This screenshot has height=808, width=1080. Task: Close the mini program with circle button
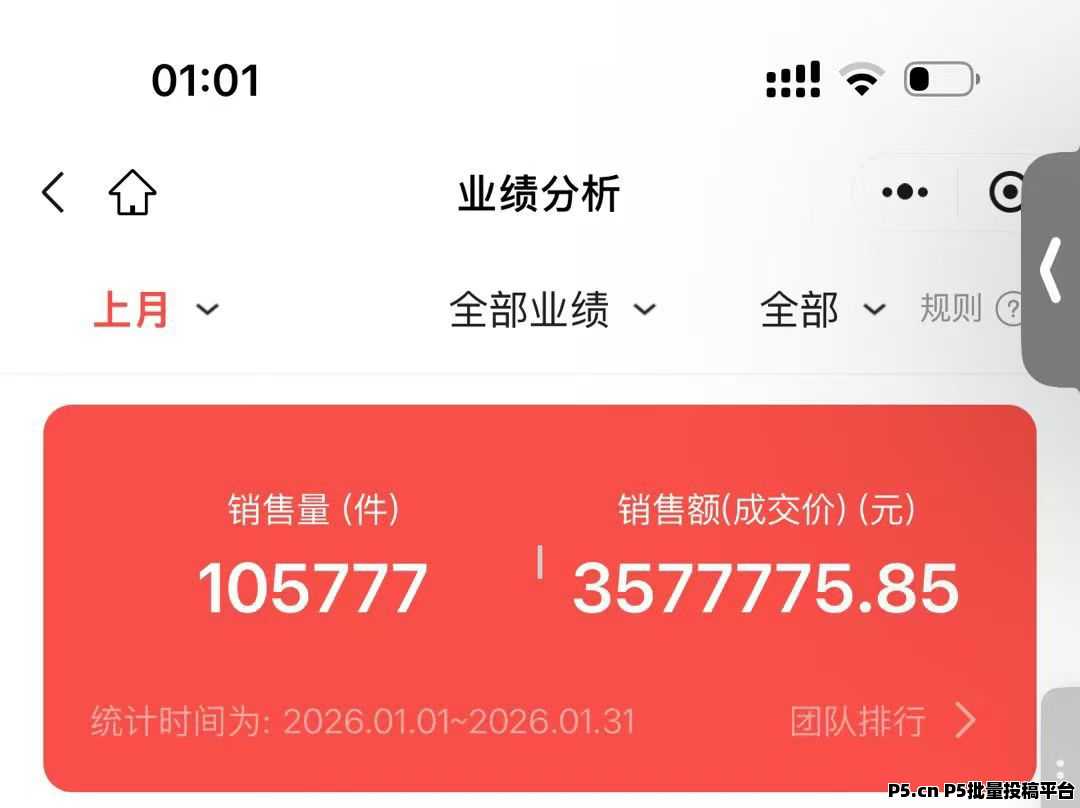(1005, 192)
